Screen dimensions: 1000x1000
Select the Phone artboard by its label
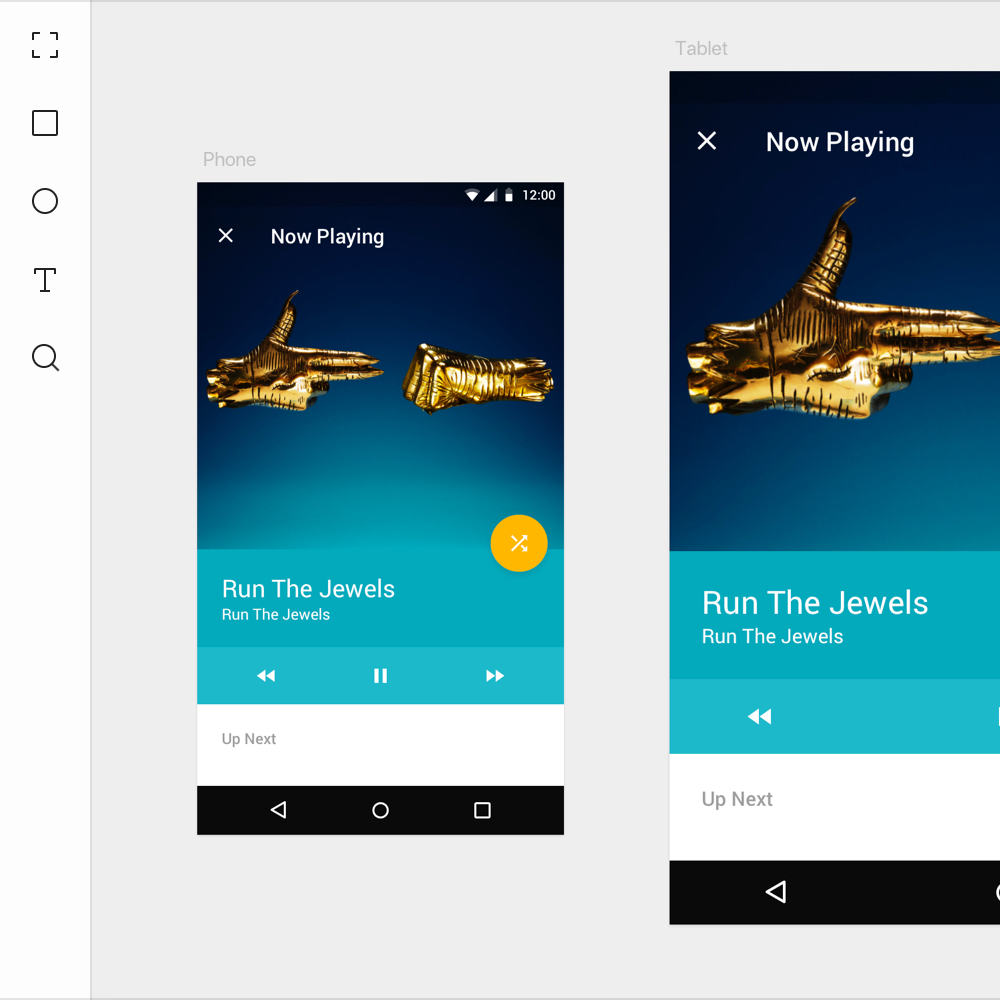point(229,160)
